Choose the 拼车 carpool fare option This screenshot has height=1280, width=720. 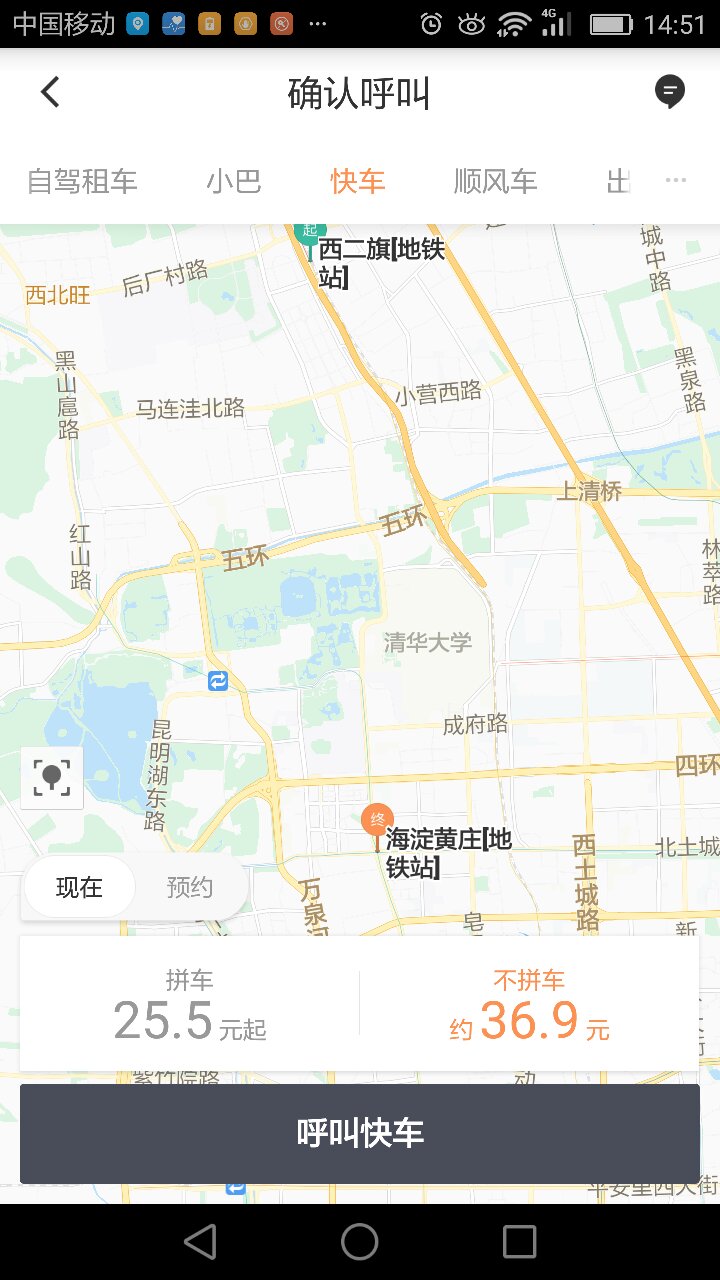pyautogui.click(x=190, y=1003)
